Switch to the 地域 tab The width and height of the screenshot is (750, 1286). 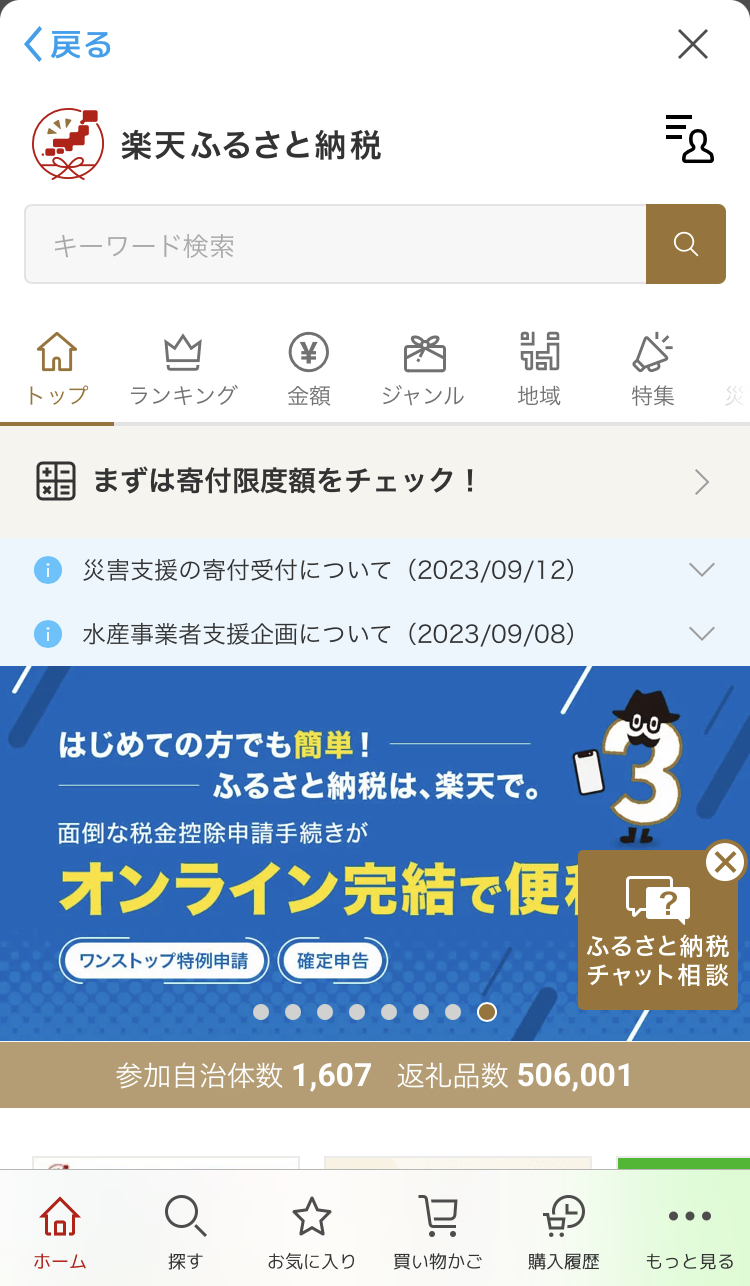point(539,370)
